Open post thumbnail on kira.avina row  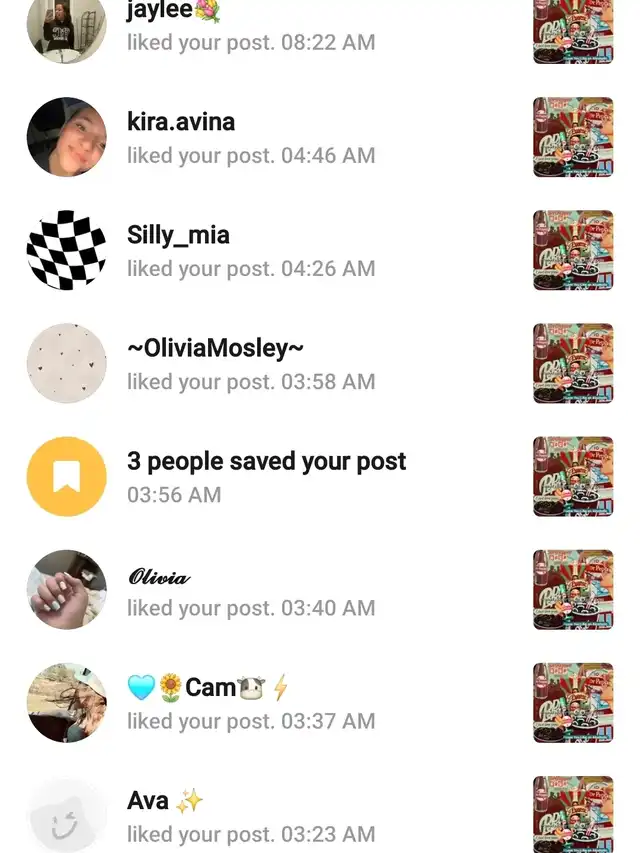[x=573, y=137]
